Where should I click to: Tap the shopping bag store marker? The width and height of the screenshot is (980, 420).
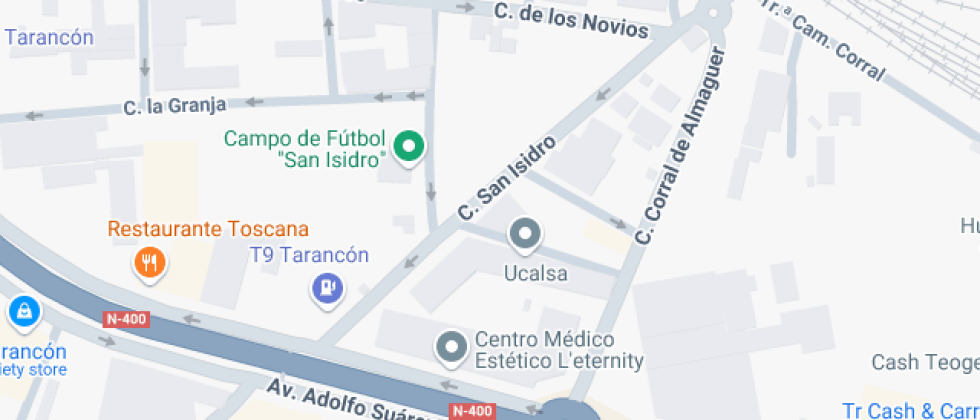point(23,311)
